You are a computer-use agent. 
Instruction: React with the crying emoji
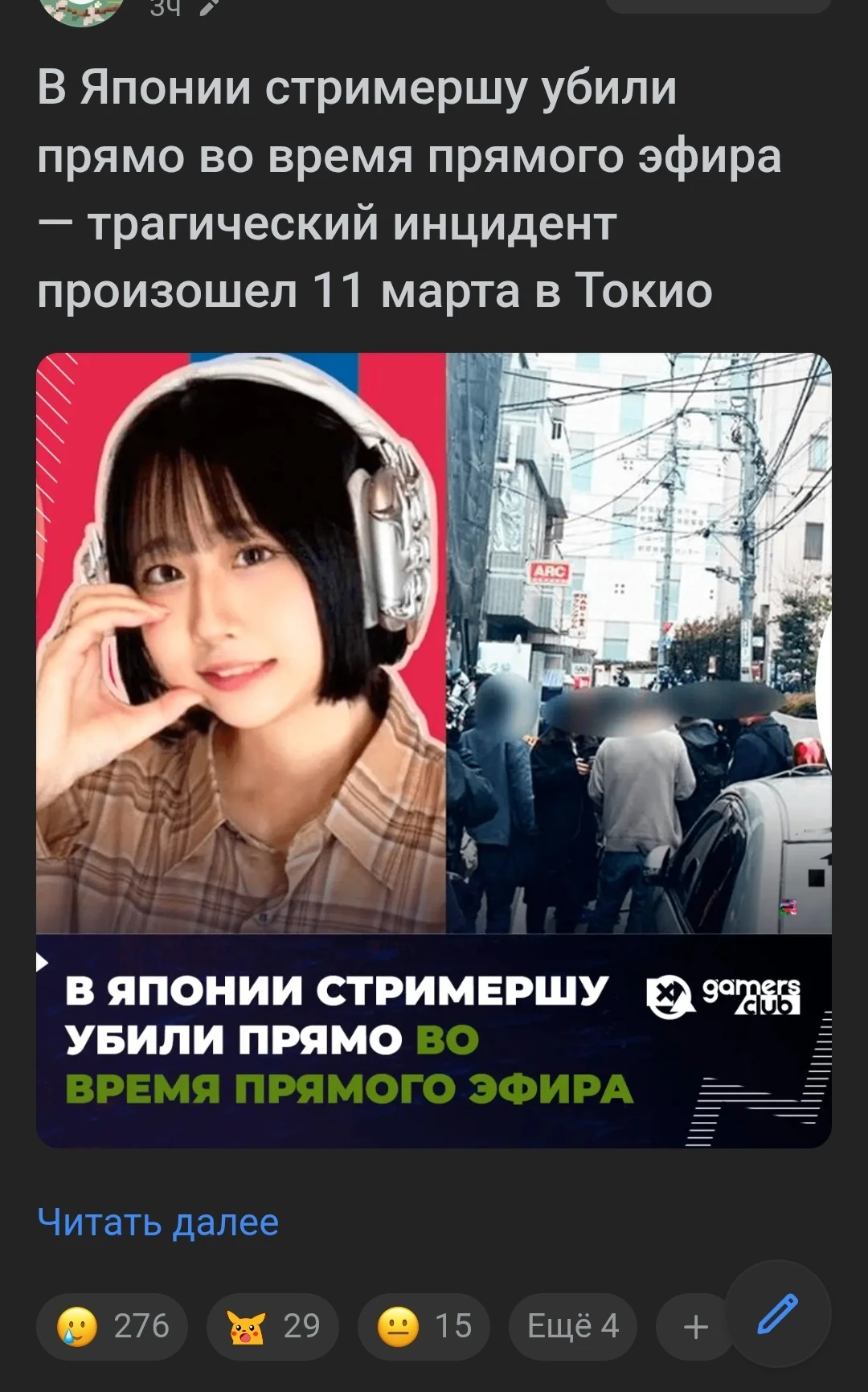tap(112, 1326)
